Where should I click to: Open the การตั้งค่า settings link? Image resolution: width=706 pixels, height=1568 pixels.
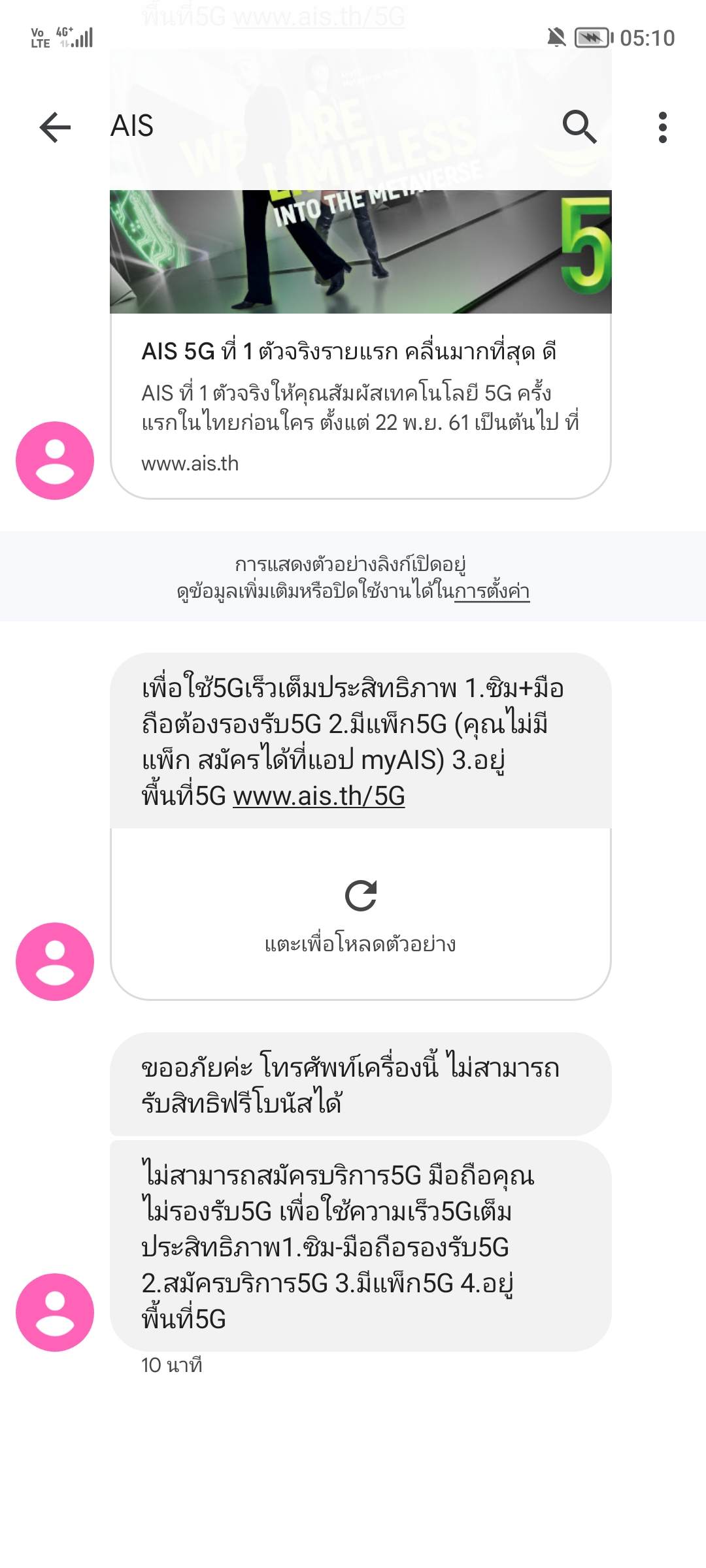pyautogui.click(x=492, y=591)
